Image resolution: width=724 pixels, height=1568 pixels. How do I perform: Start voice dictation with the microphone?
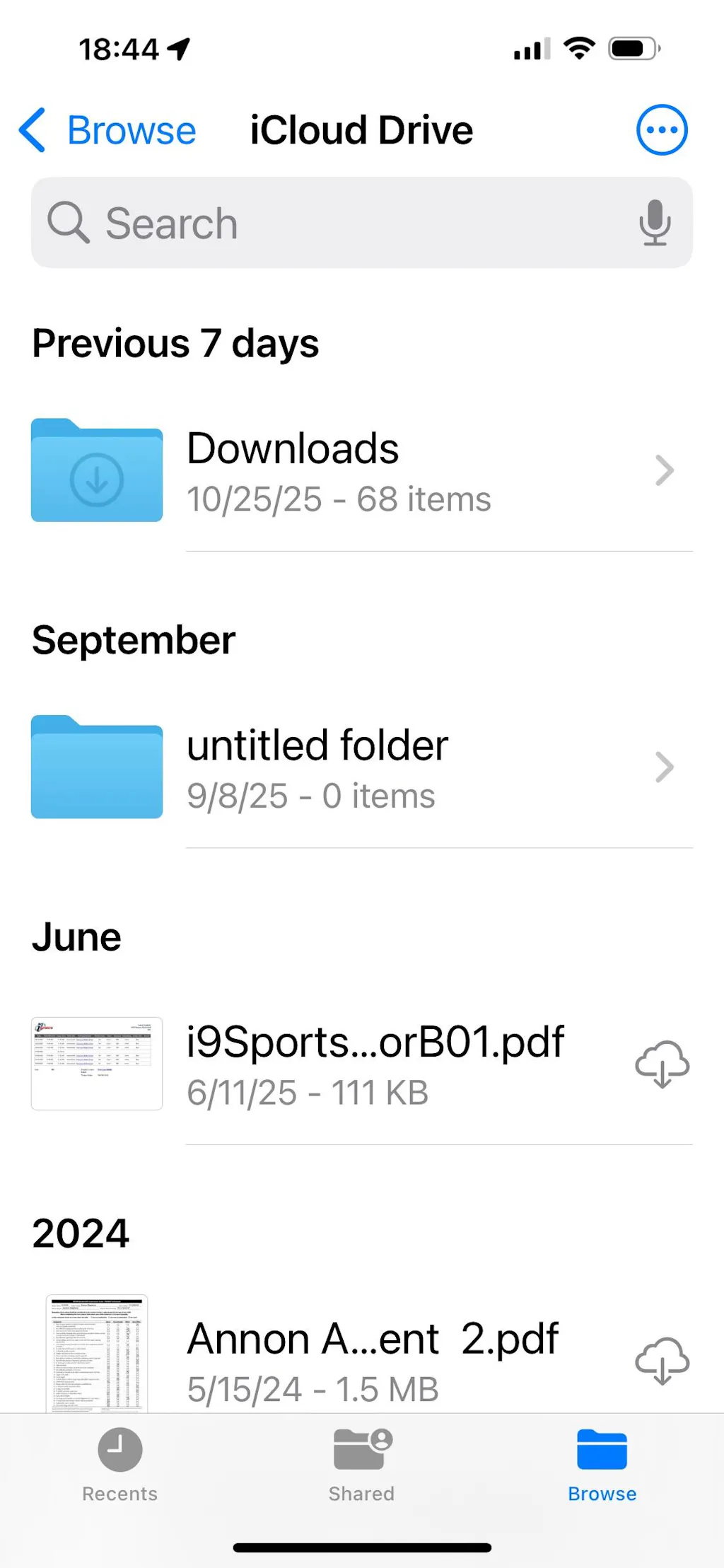[x=655, y=223]
